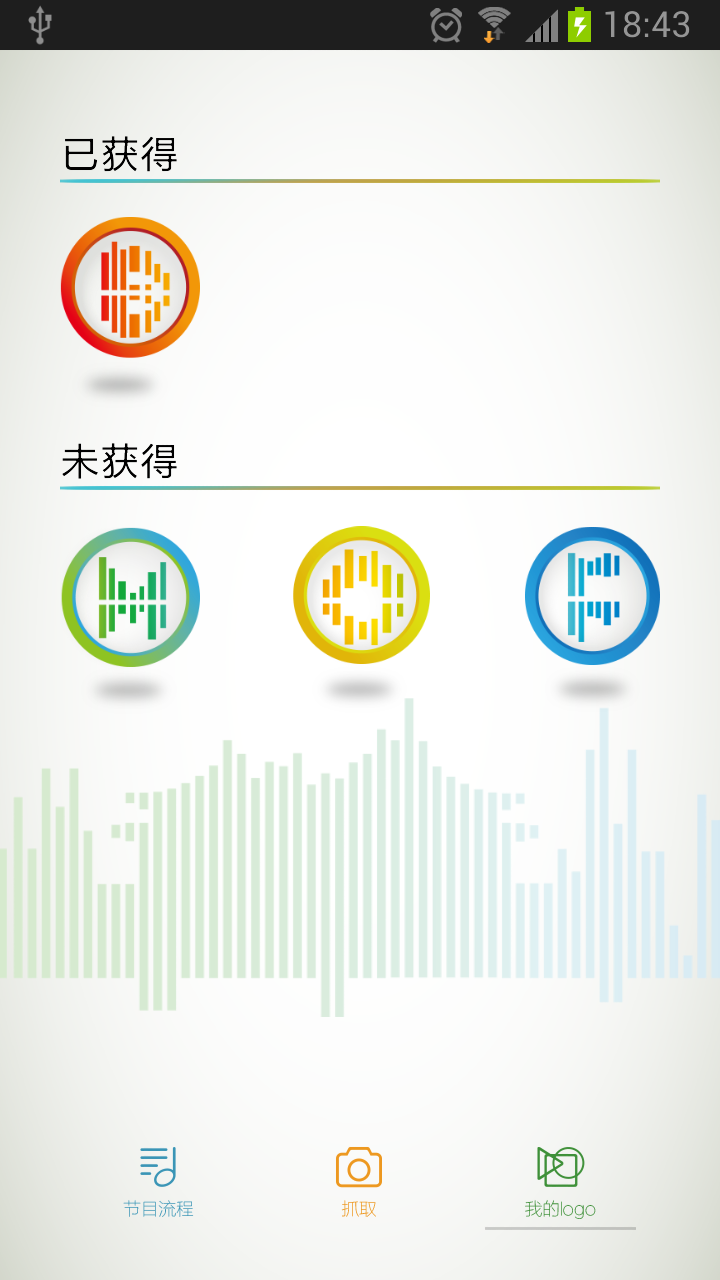The image size is (720, 1280).
Task: Switch to the 节目流程 tab
Action: [x=158, y=1182]
